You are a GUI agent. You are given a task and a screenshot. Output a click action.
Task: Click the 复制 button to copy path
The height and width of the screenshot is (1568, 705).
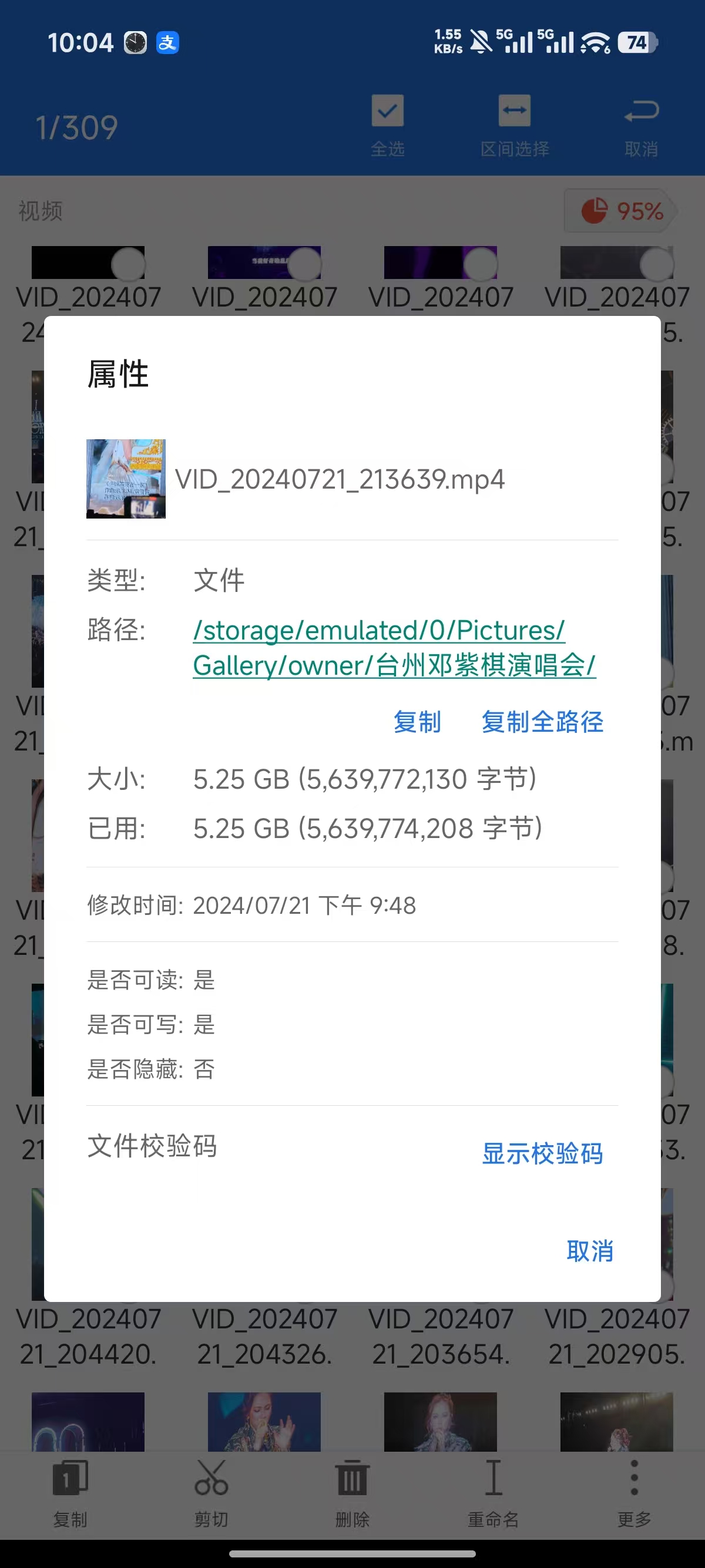pyautogui.click(x=418, y=722)
